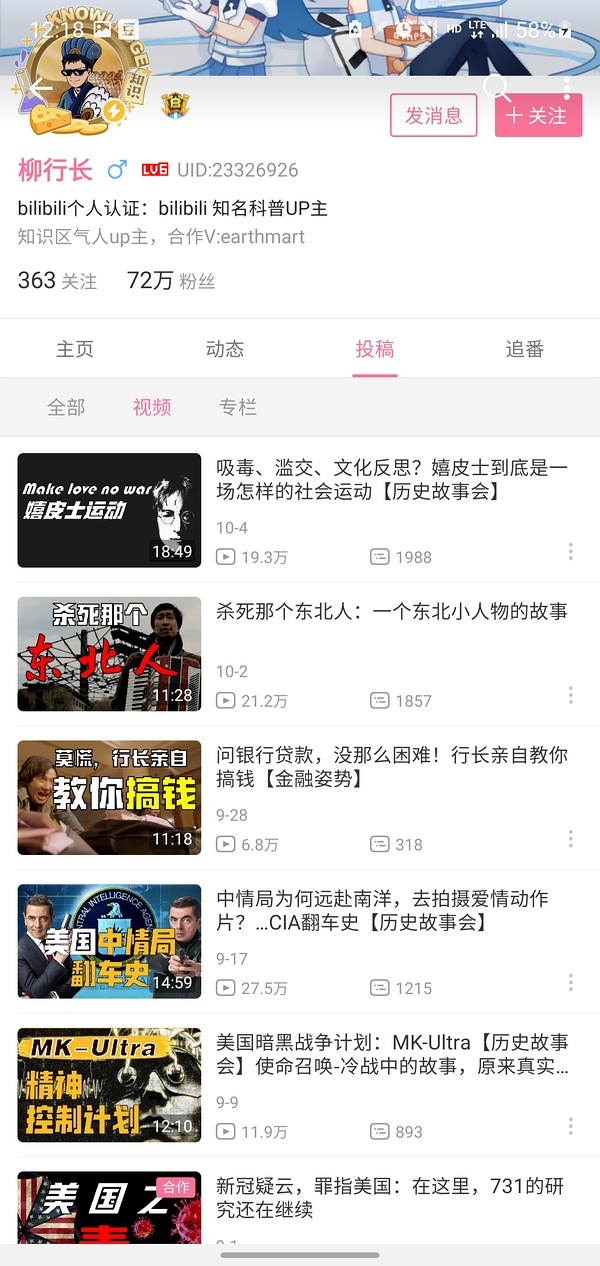
Task: Switch to the 主页 tab
Action: 75,349
